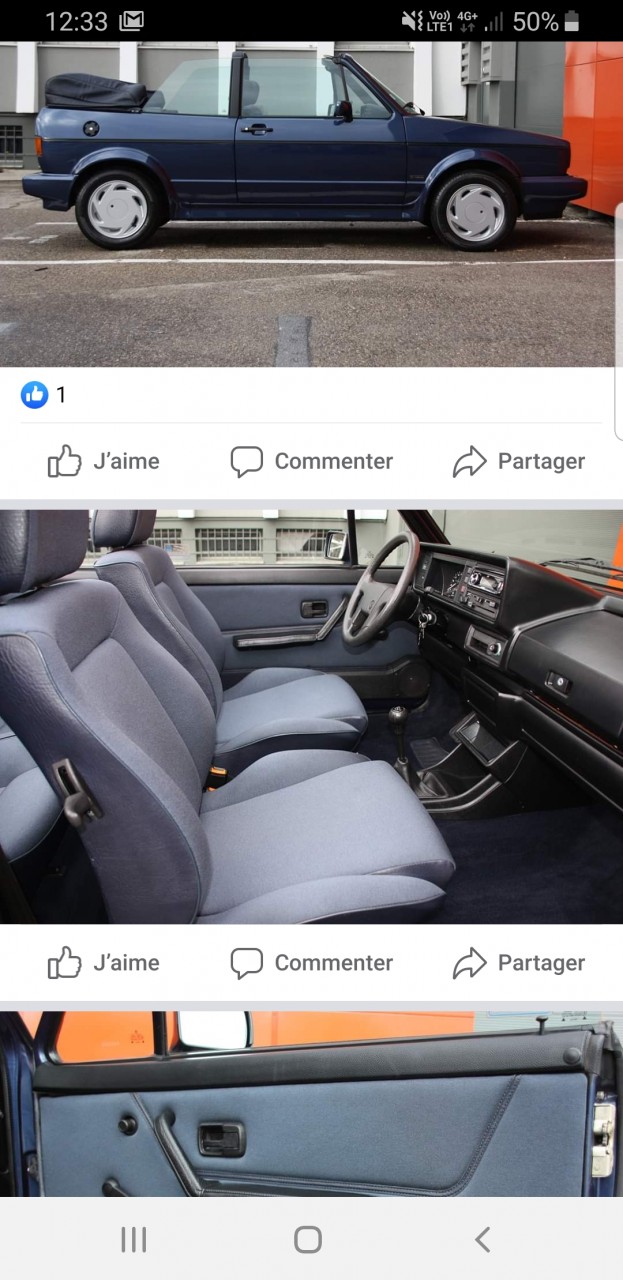Open the reactions count under exterior photo
Viewport: 623px width, 1280px height.
44,395
